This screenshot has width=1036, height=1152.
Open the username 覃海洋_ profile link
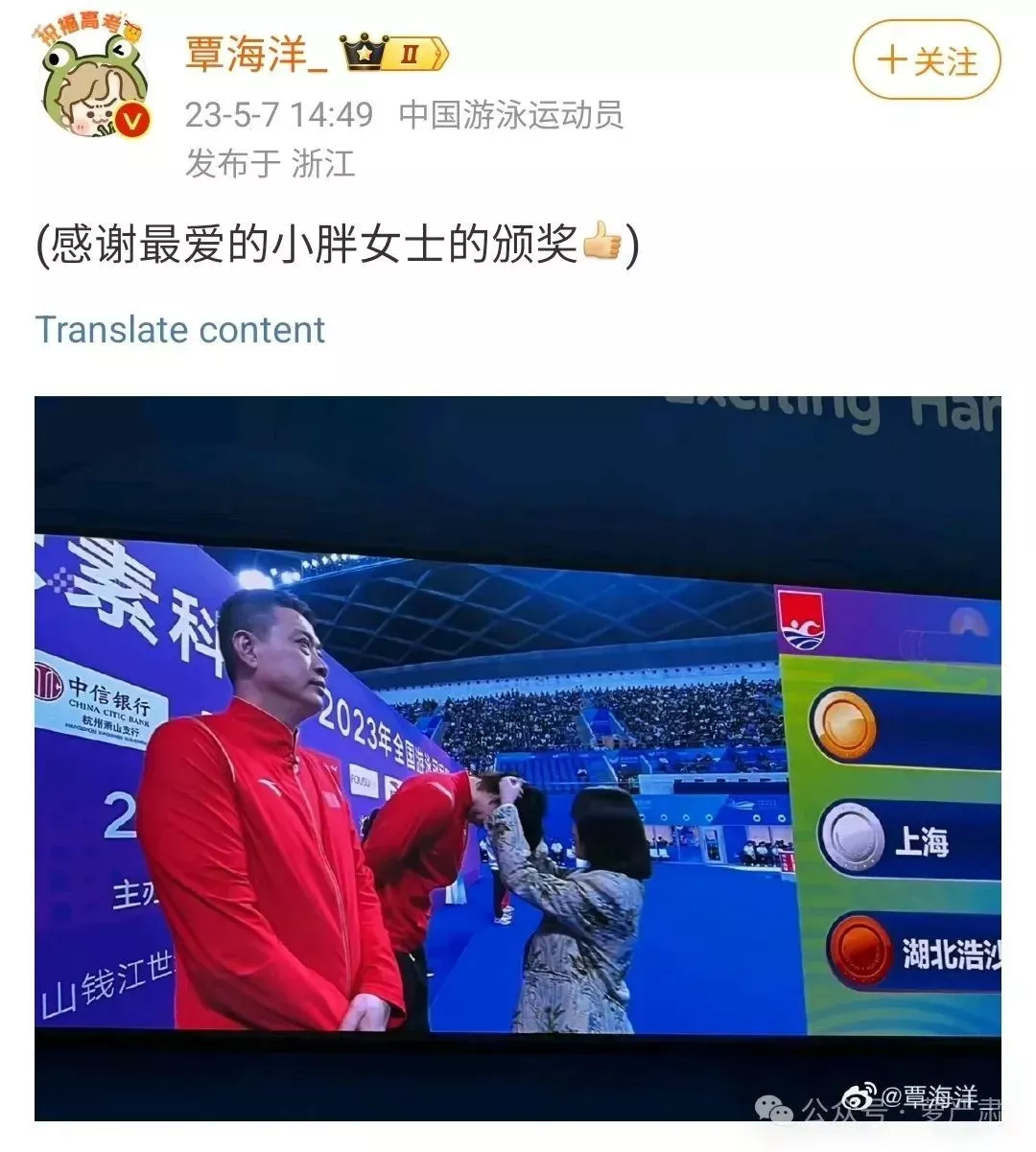[x=256, y=54]
